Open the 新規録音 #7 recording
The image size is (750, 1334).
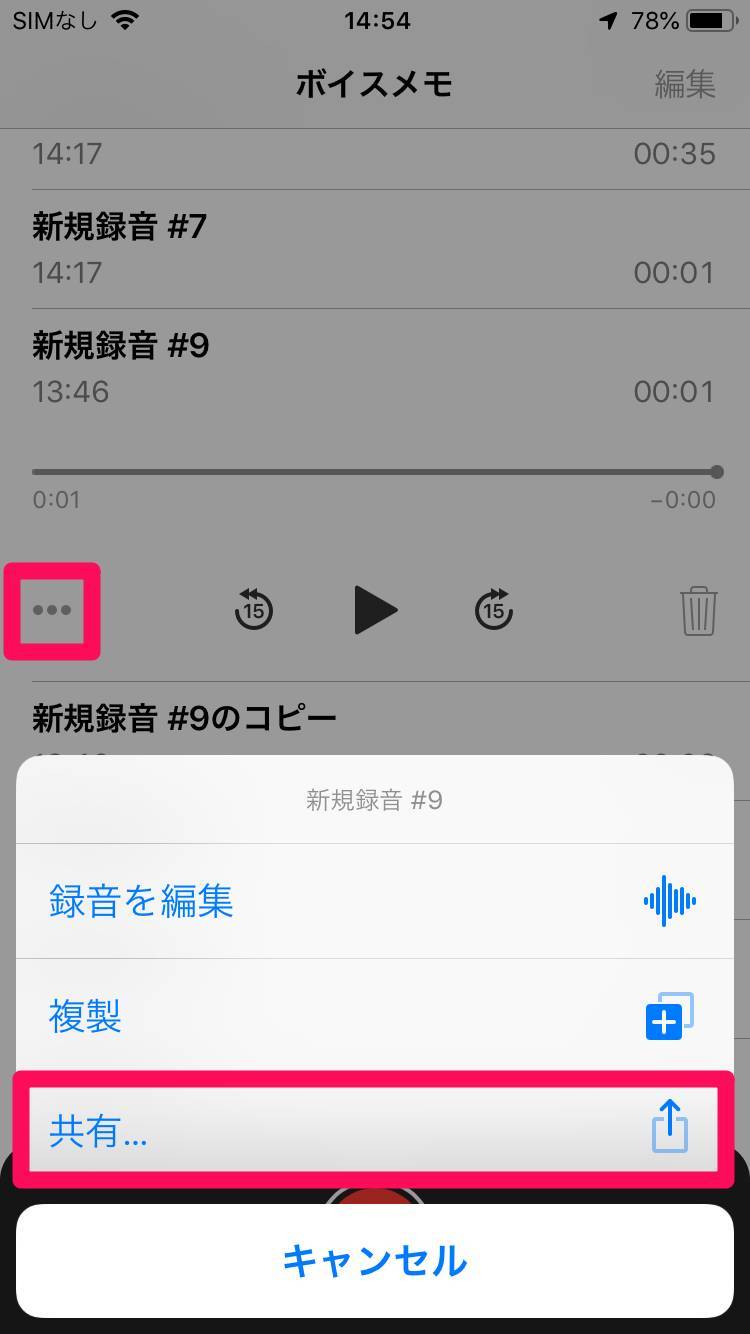click(375, 249)
